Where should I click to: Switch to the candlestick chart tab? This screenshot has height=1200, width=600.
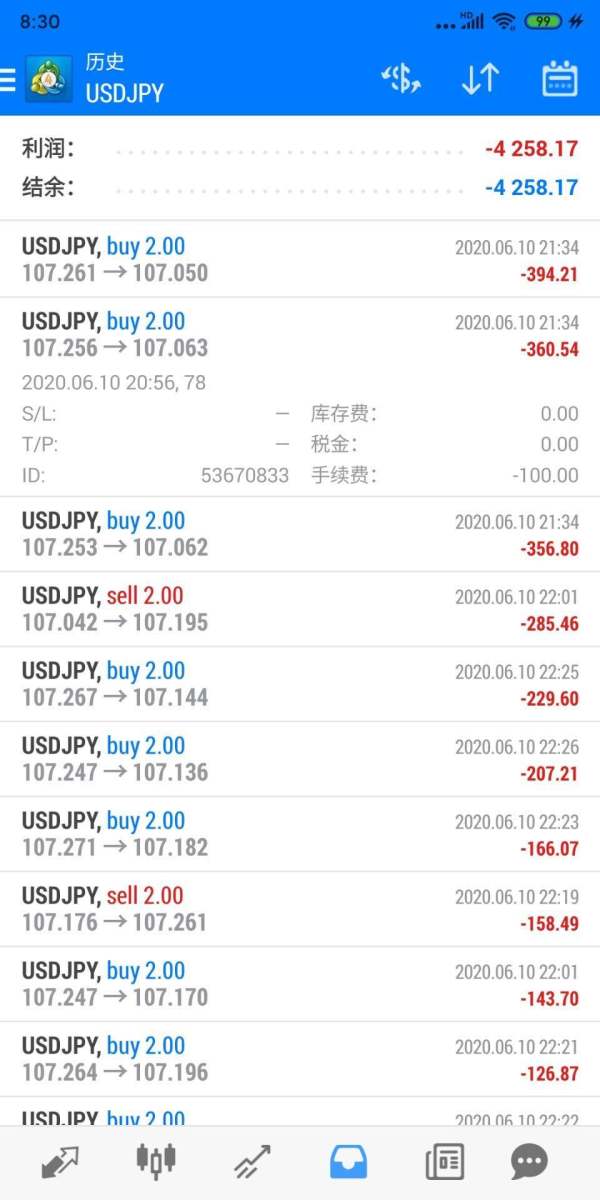pyautogui.click(x=156, y=1162)
